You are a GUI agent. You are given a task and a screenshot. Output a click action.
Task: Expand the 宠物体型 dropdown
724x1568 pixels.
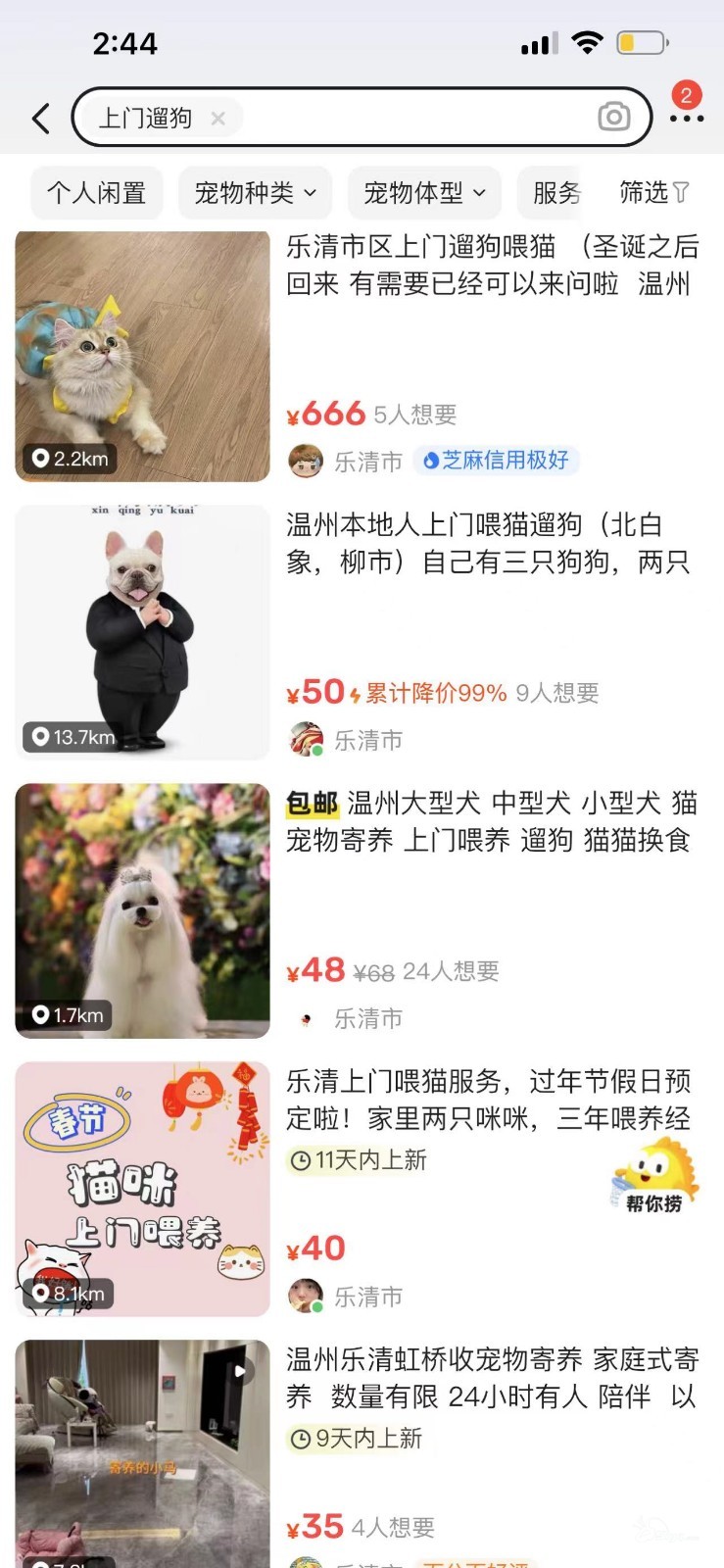424,193
